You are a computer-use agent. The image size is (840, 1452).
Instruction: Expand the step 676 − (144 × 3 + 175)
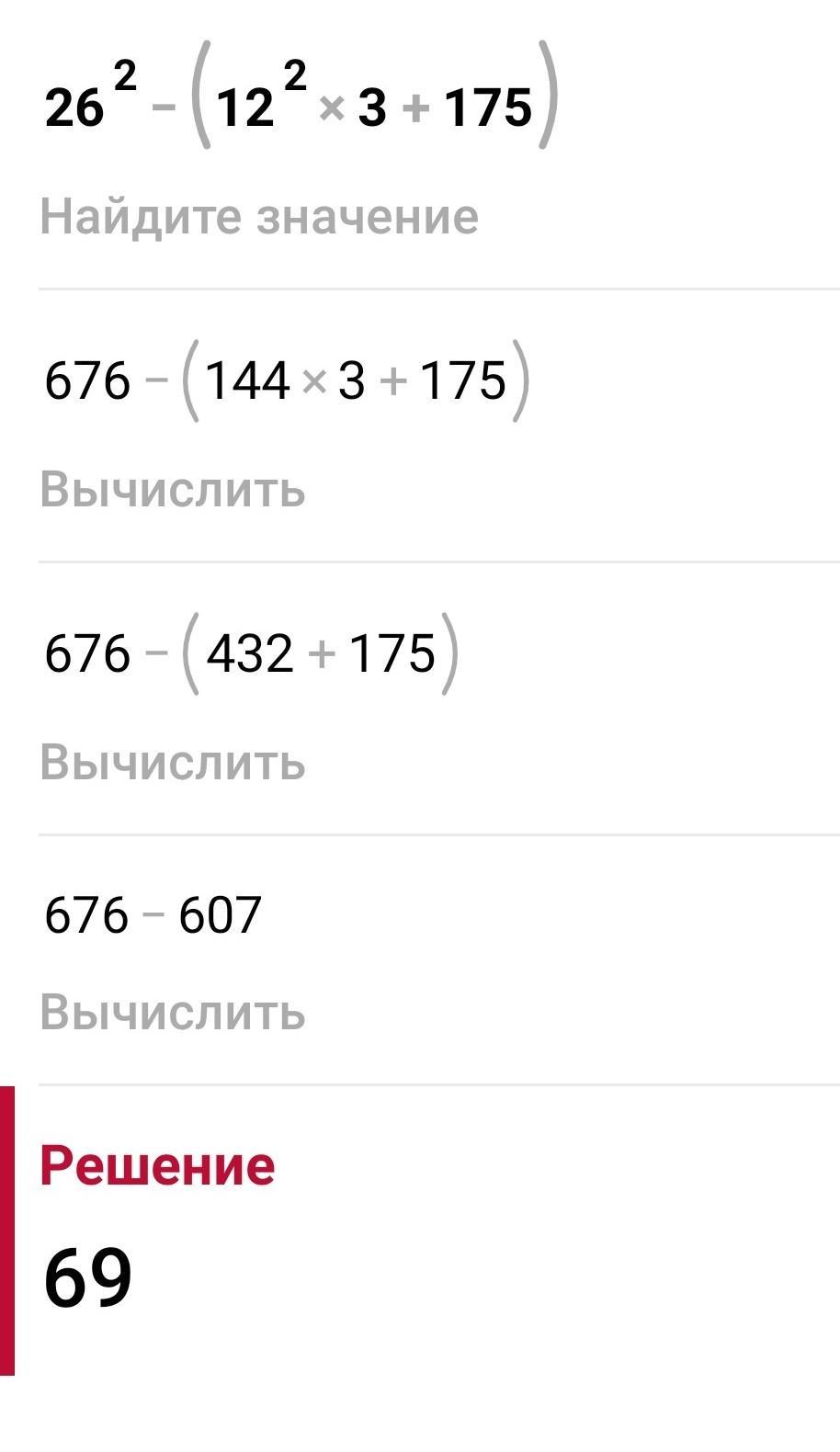point(287,380)
